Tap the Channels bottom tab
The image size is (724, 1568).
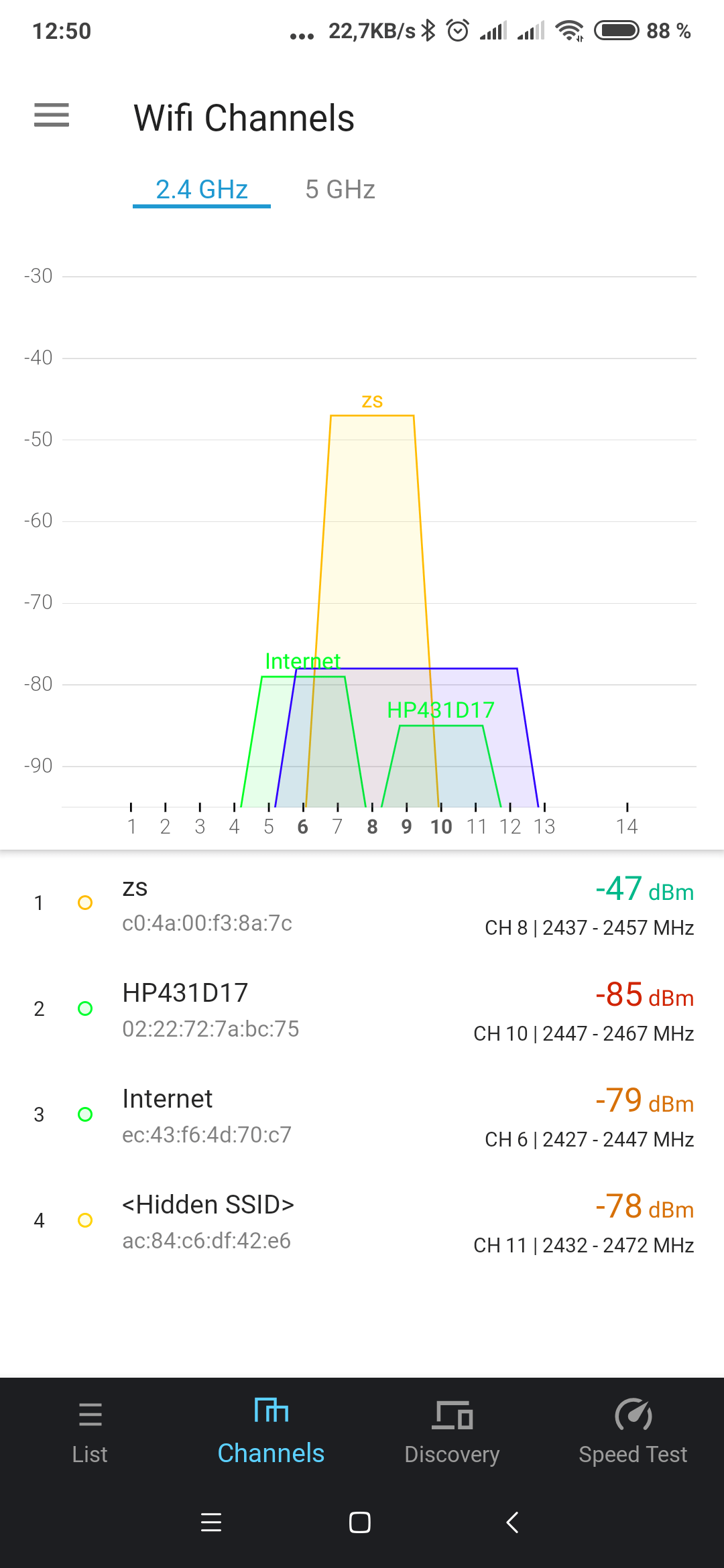271,1433
